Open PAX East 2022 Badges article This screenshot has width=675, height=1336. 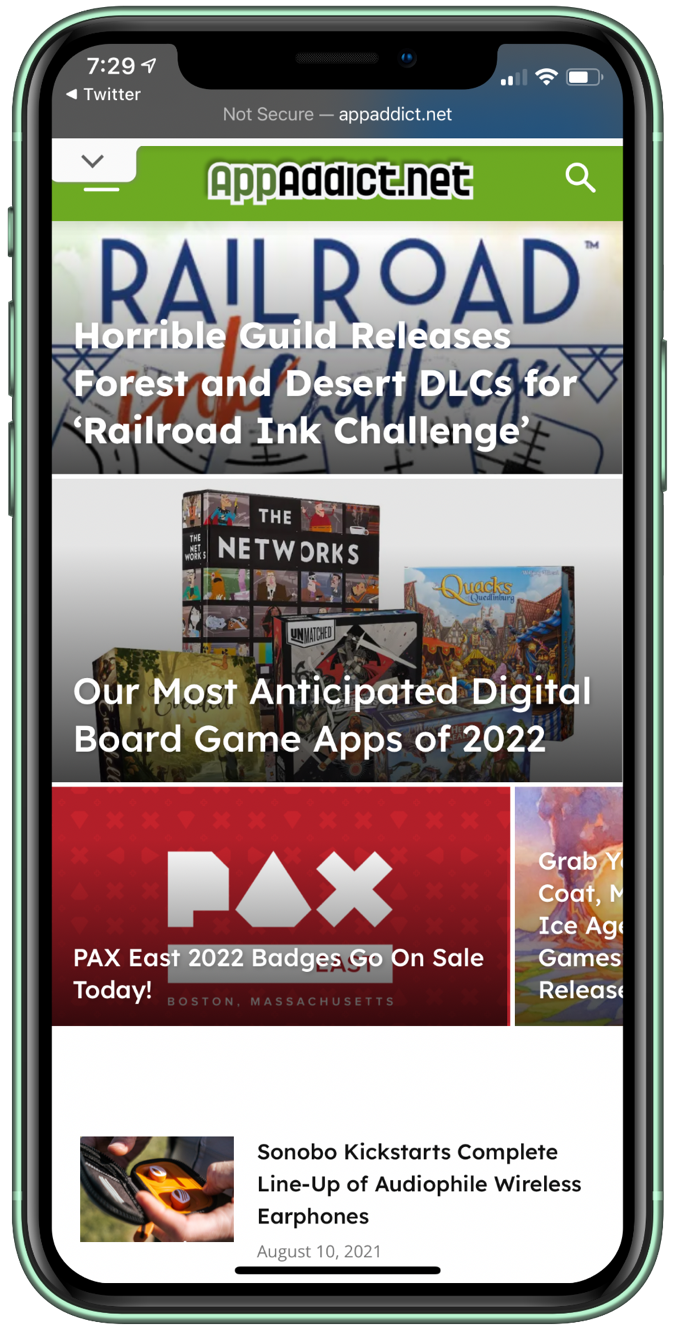click(279, 973)
